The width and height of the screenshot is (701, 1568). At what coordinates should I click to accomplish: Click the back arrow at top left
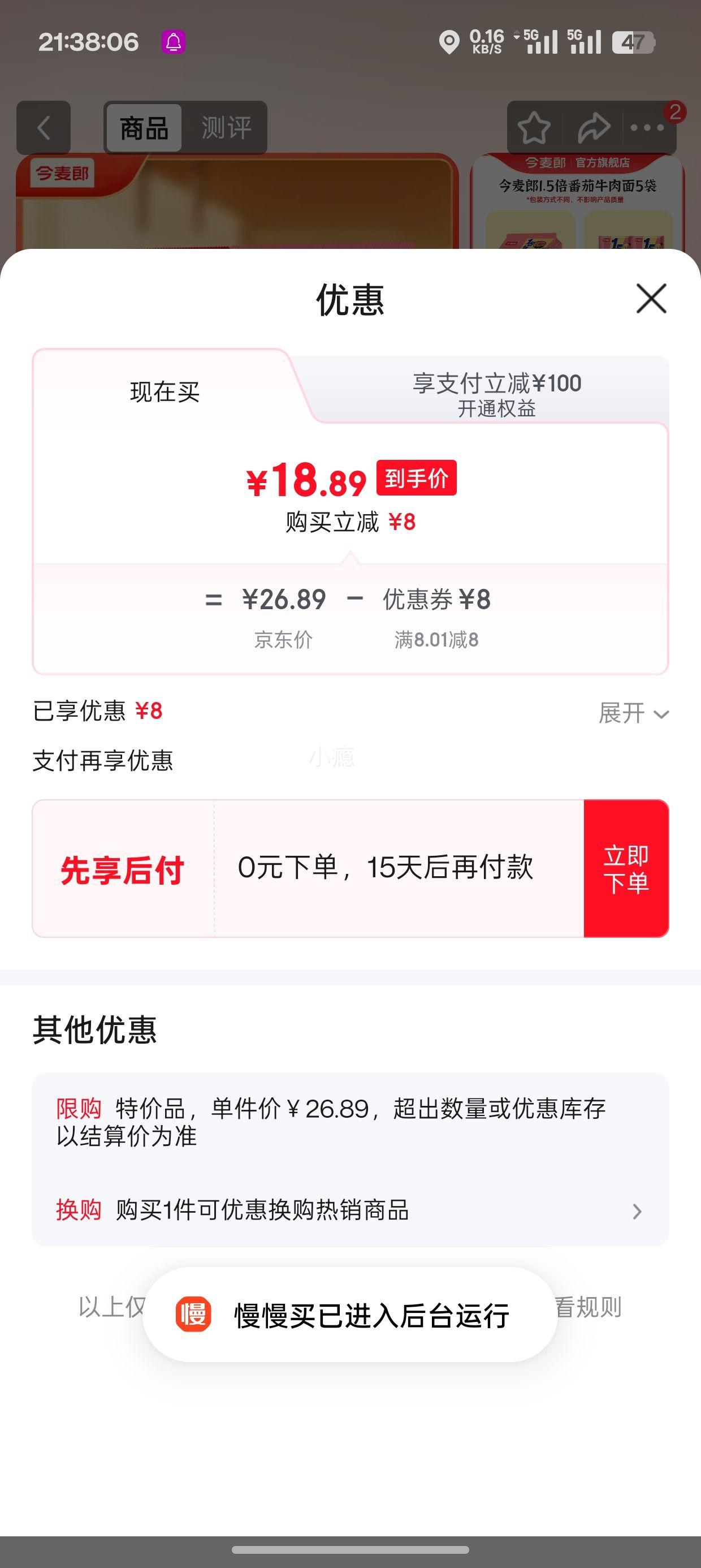pos(42,128)
